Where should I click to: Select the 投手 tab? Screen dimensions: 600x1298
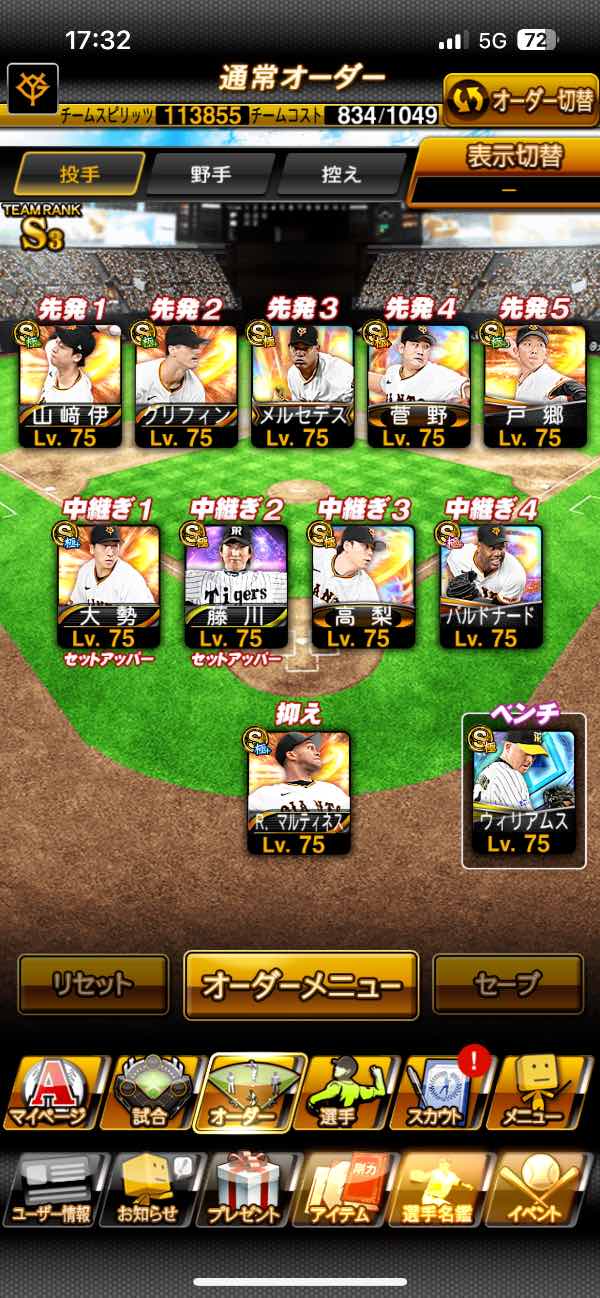point(79,174)
